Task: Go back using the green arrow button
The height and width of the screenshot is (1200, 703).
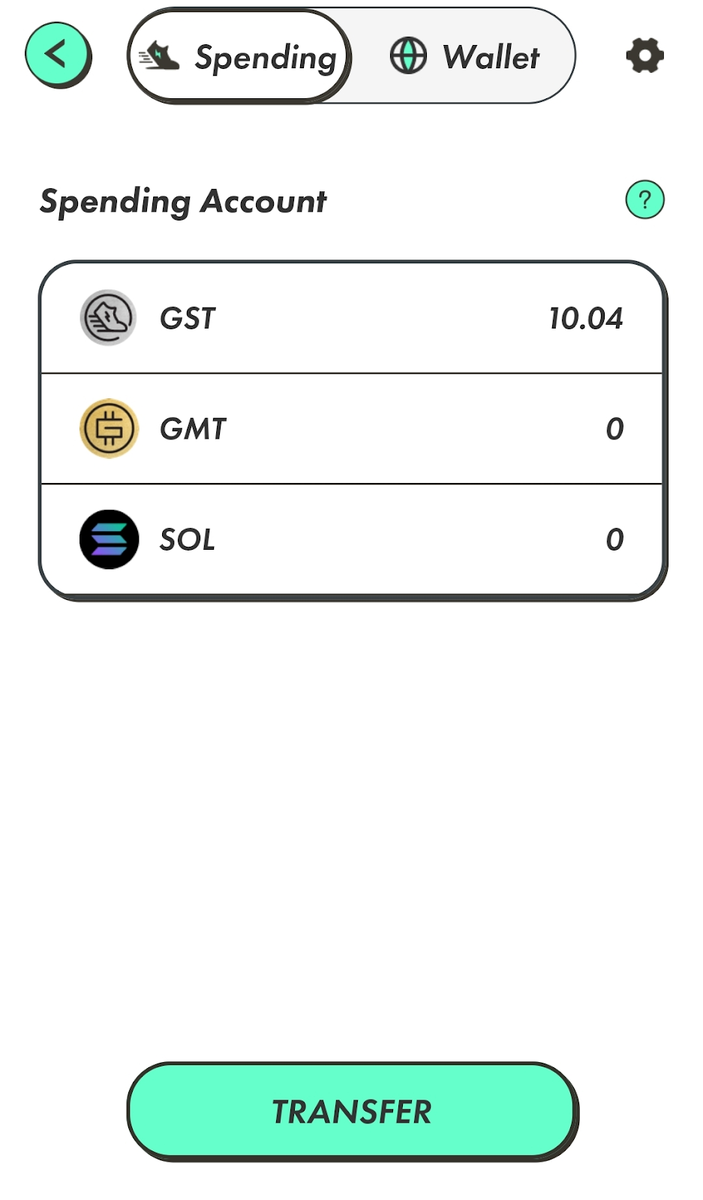Action: [57, 55]
